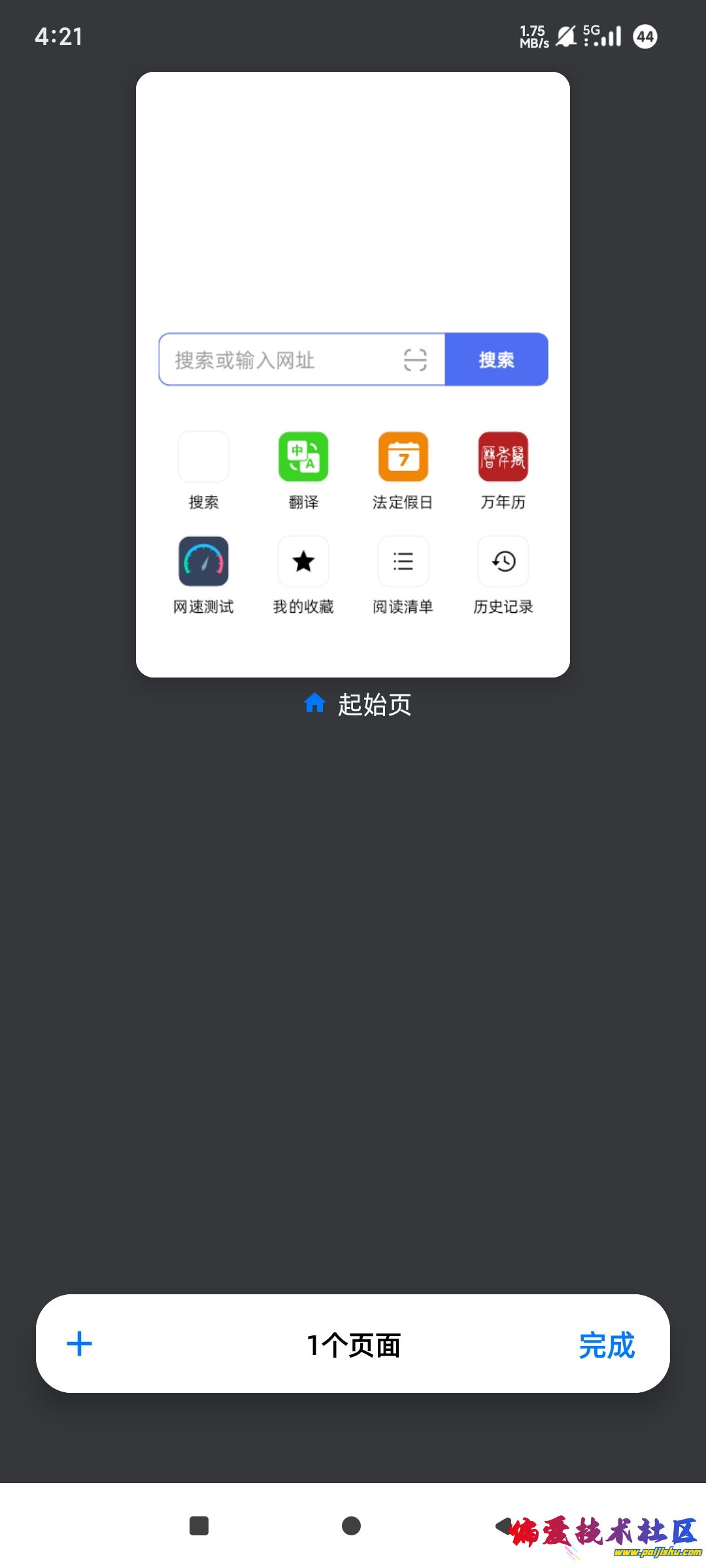Select the 起始页 tab label
706x1568 pixels.
click(373, 704)
